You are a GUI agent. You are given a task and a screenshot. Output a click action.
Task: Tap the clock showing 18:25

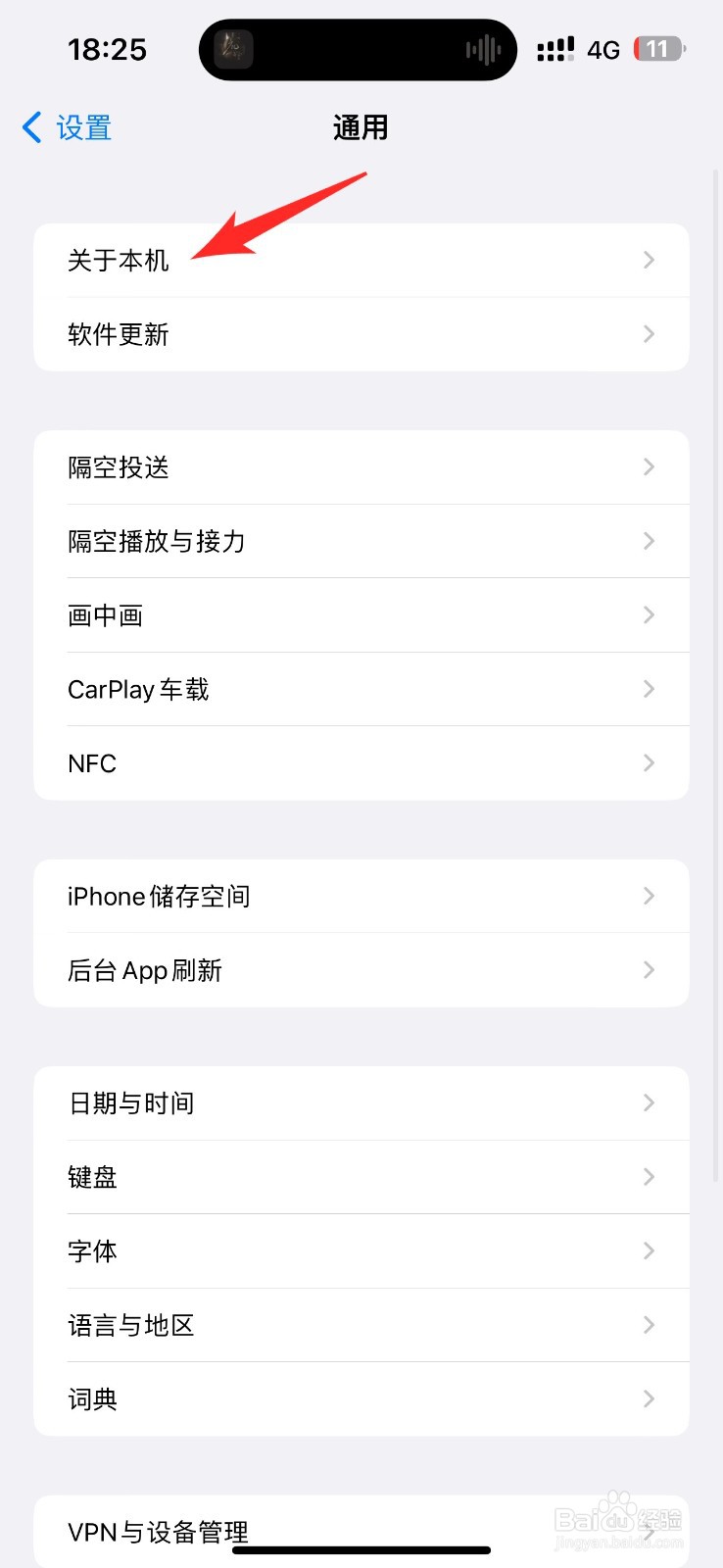point(107,49)
